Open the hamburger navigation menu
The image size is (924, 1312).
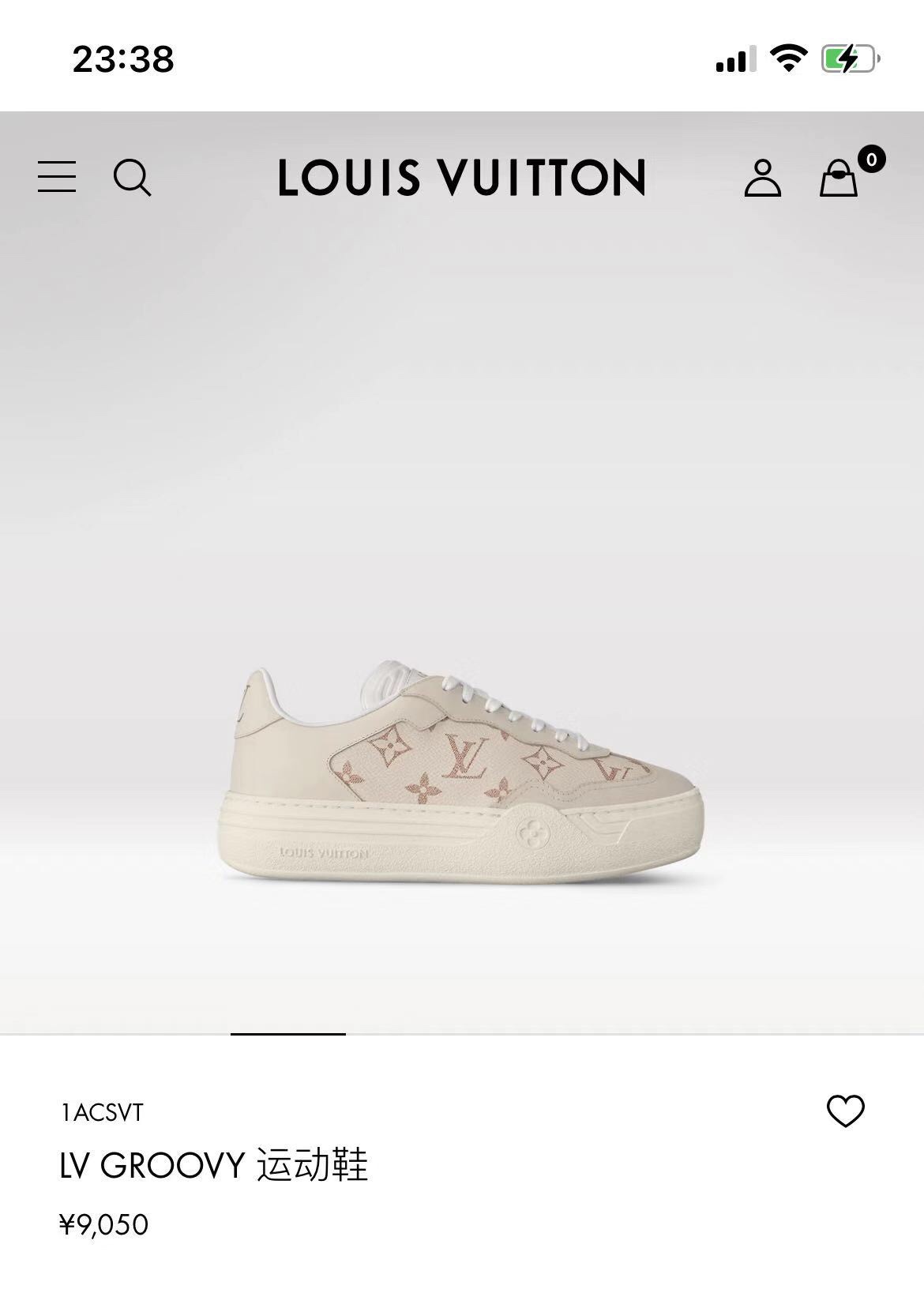57,177
